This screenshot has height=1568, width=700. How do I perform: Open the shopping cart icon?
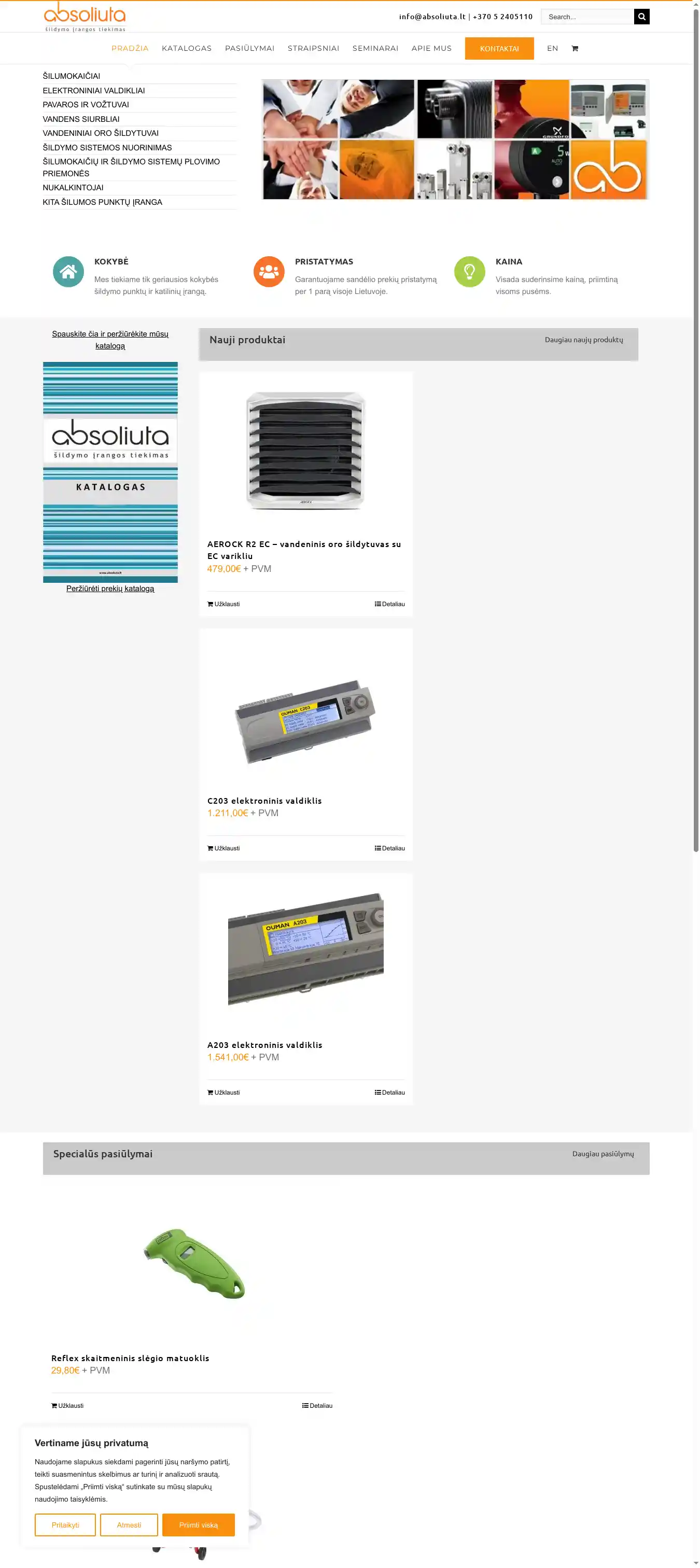pyautogui.click(x=575, y=49)
